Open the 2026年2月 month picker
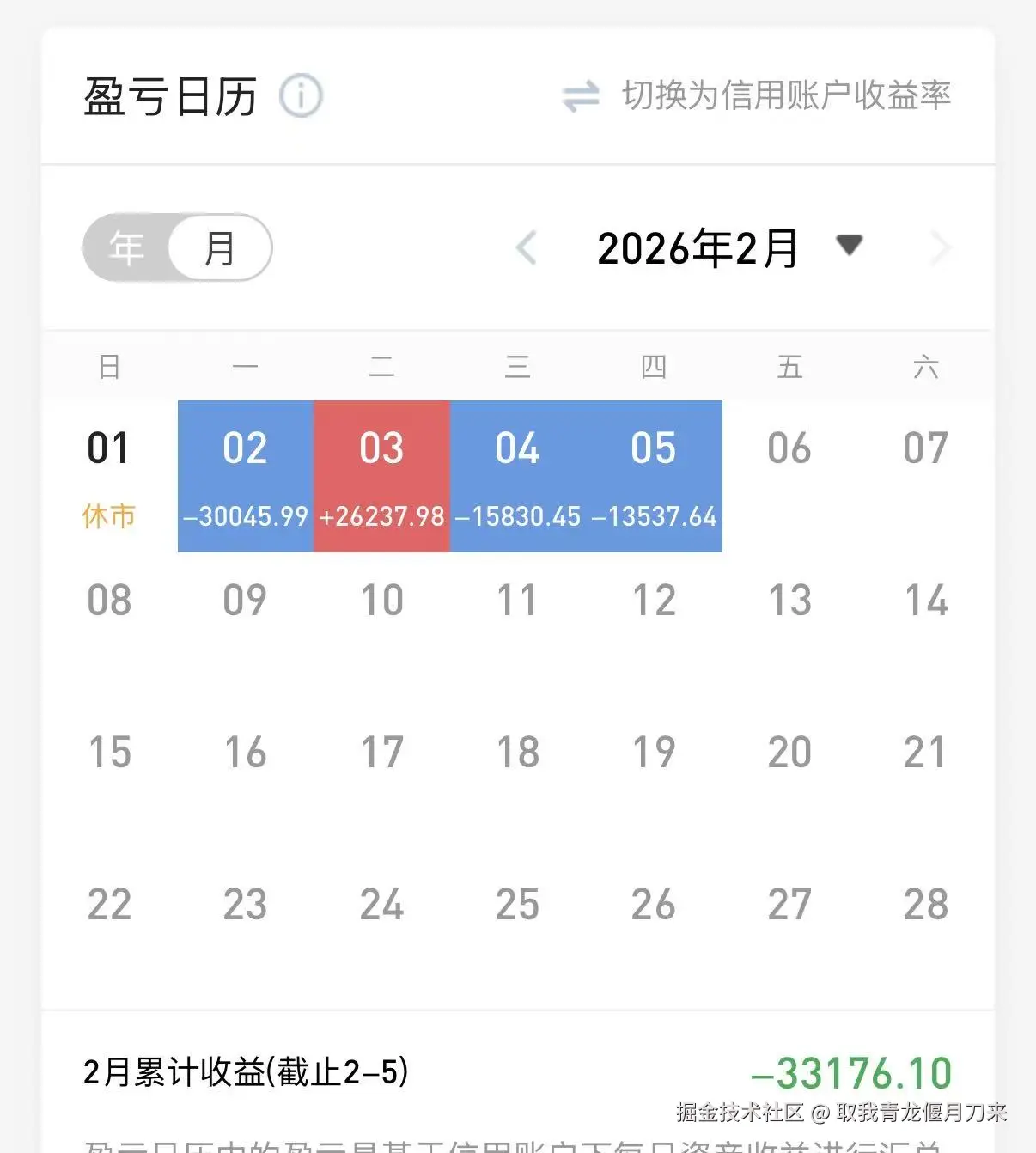 [696, 247]
